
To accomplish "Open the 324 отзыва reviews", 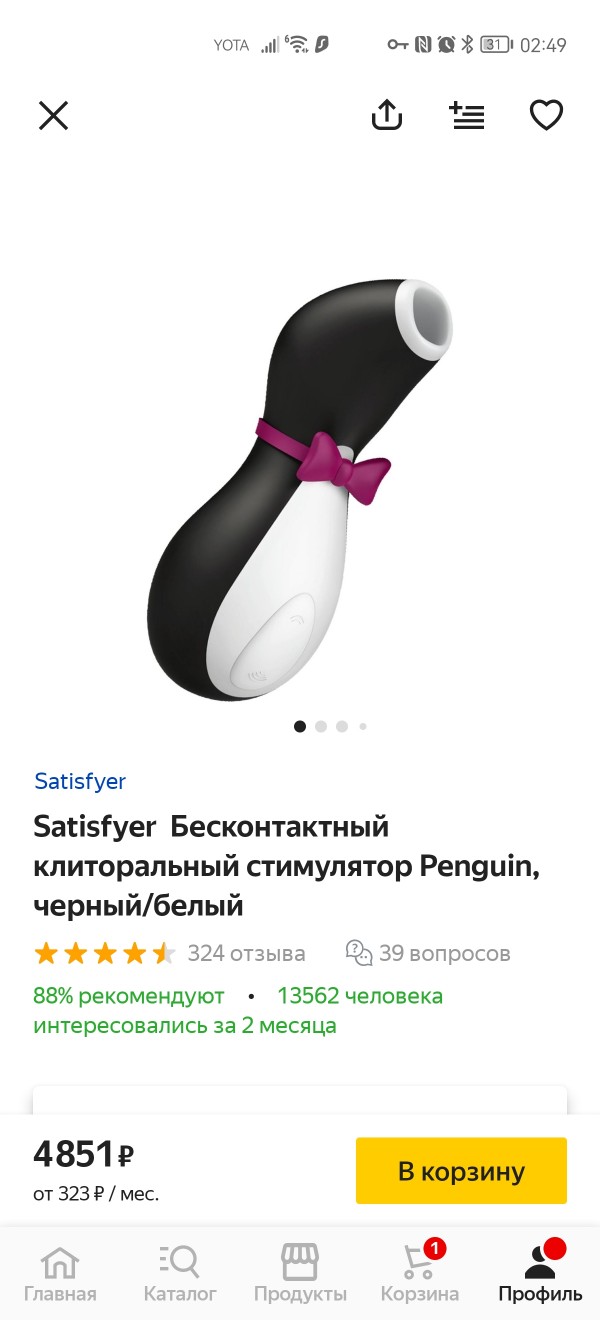I will click(x=246, y=953).
